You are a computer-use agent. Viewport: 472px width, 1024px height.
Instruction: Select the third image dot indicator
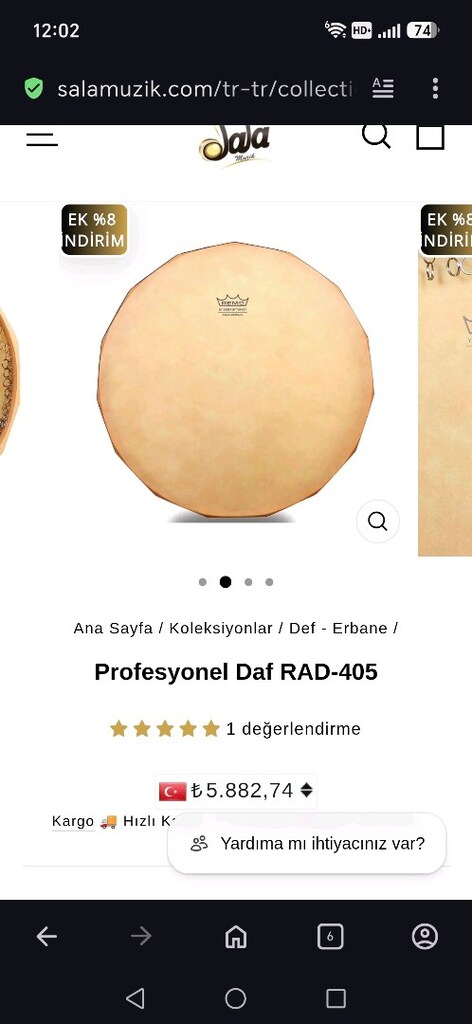pos(248,582)
